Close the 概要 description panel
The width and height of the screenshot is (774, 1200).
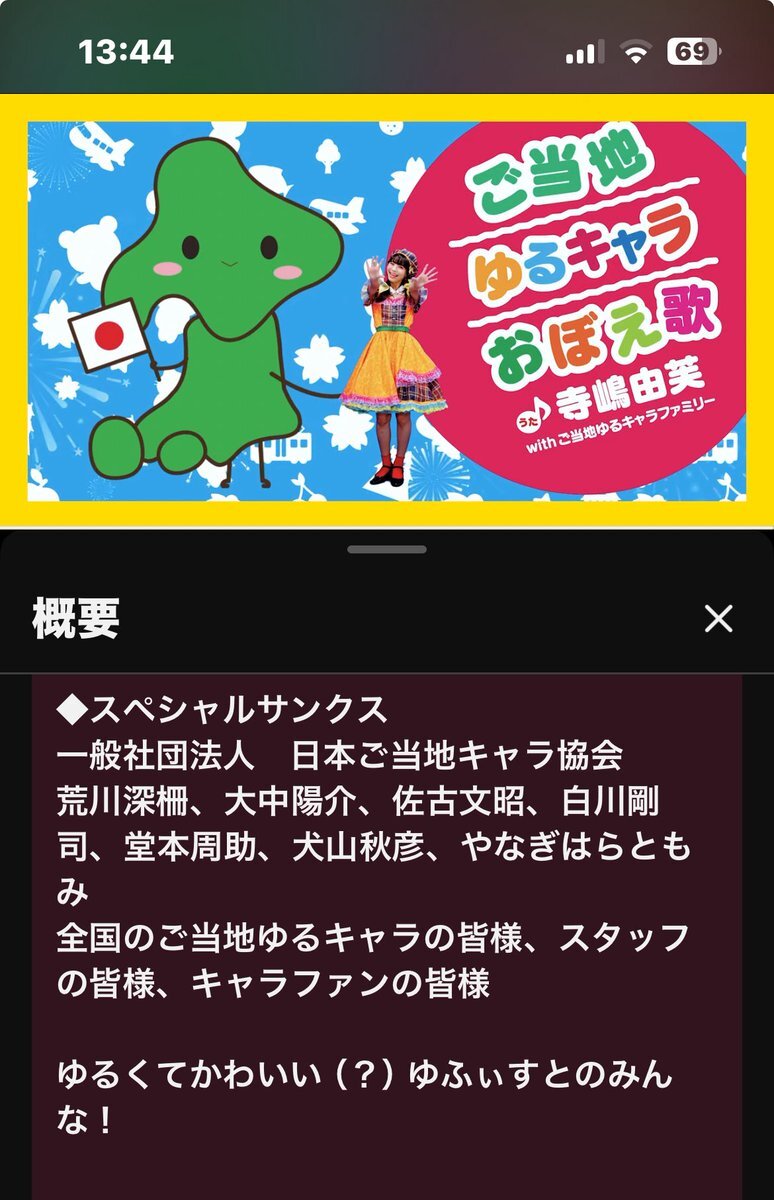(718, 619)
